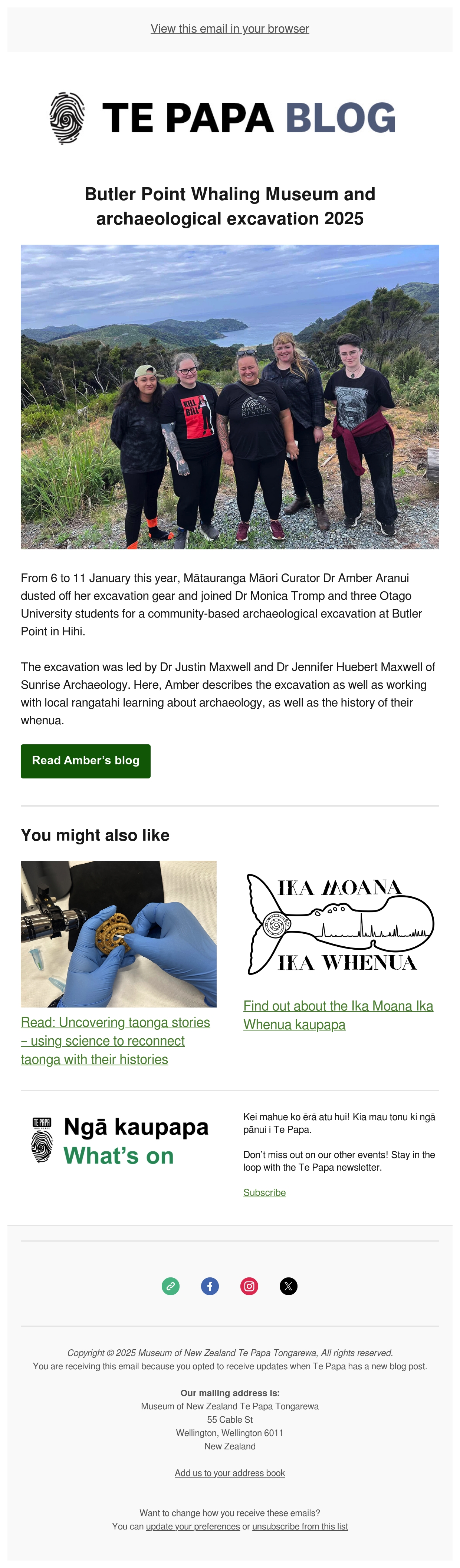Open the Uncovering taonga stories link

tap(115, 1041)
